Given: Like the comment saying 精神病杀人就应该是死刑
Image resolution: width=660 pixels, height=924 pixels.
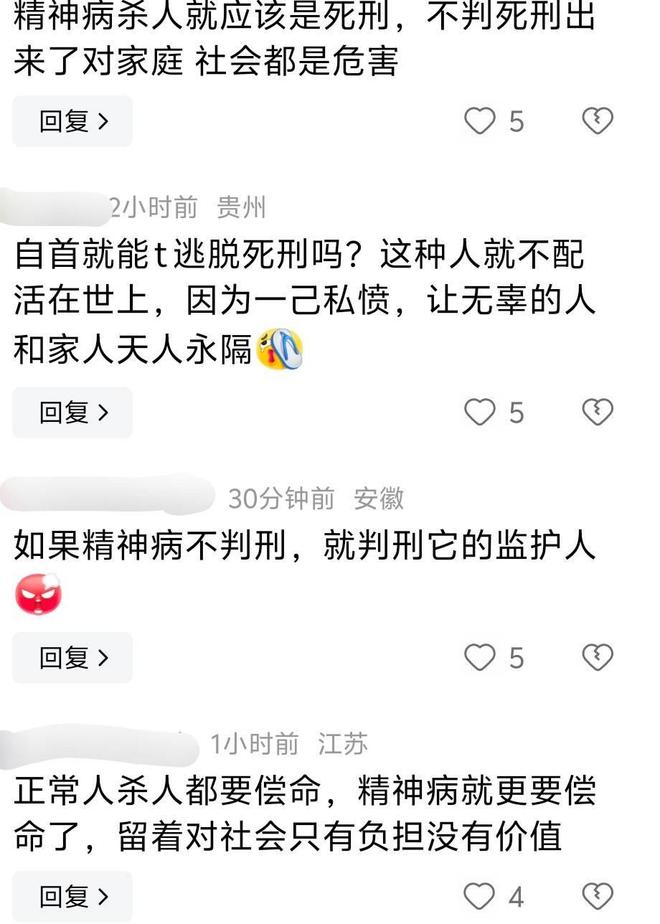Looking at the screenshot, I should click(481, 122).
